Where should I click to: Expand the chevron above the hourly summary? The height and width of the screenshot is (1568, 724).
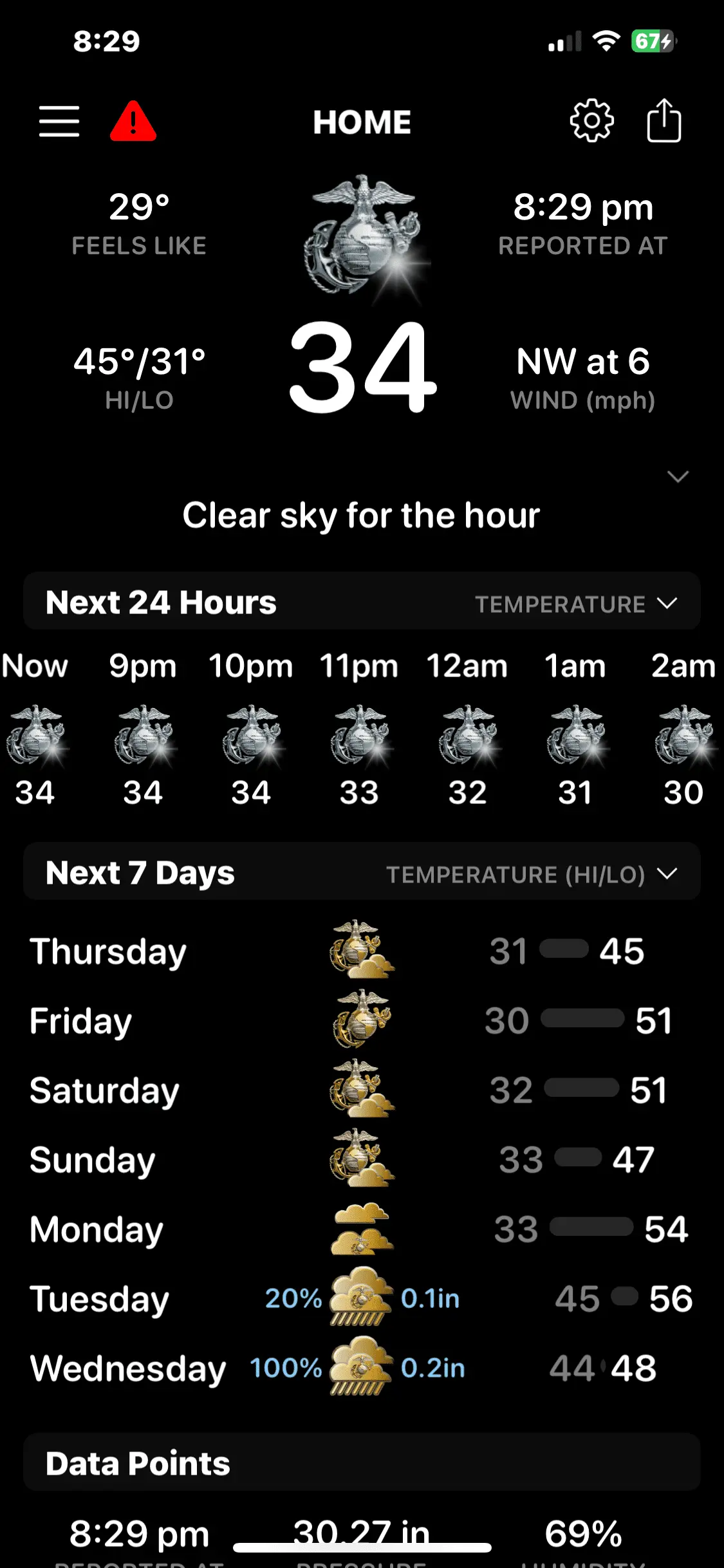(678, 476)
